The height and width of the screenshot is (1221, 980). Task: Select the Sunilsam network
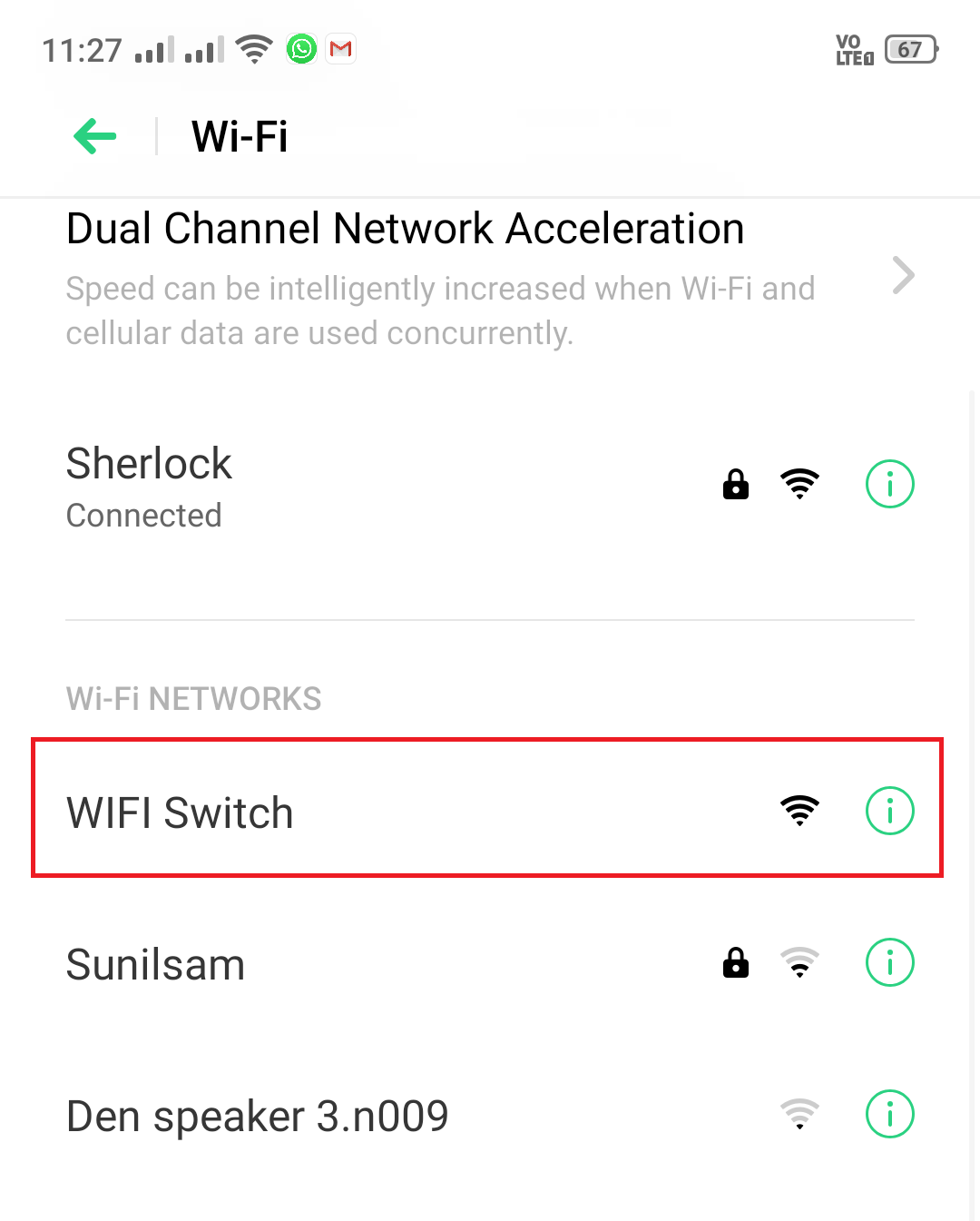pyautogui.click(x=363, y=963)
